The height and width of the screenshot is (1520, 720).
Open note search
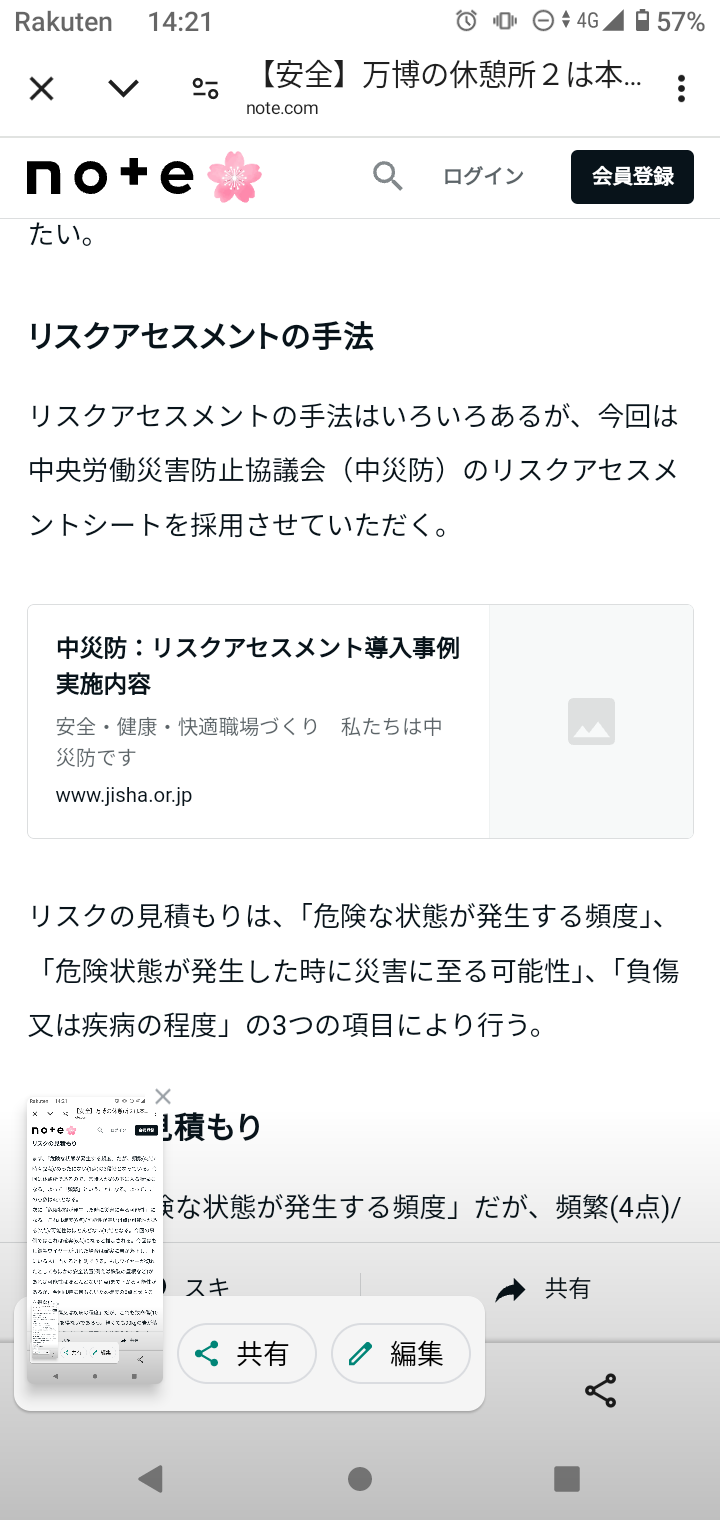point(387,177)
